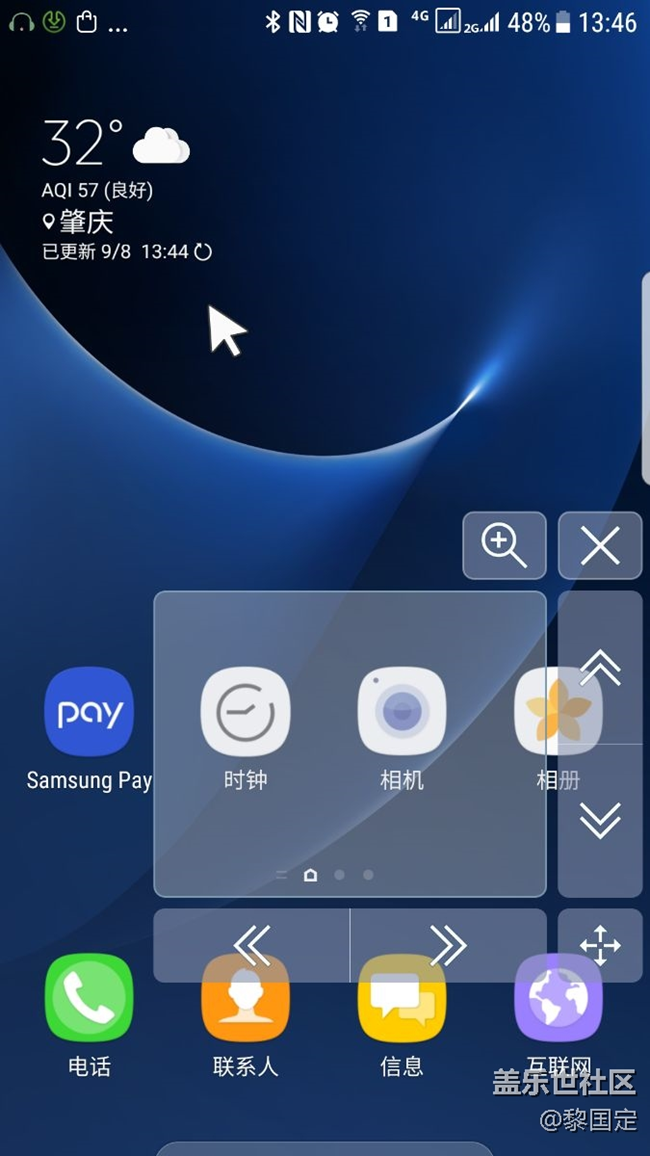
Task: Tap the double right arrow
Action: 448,945
